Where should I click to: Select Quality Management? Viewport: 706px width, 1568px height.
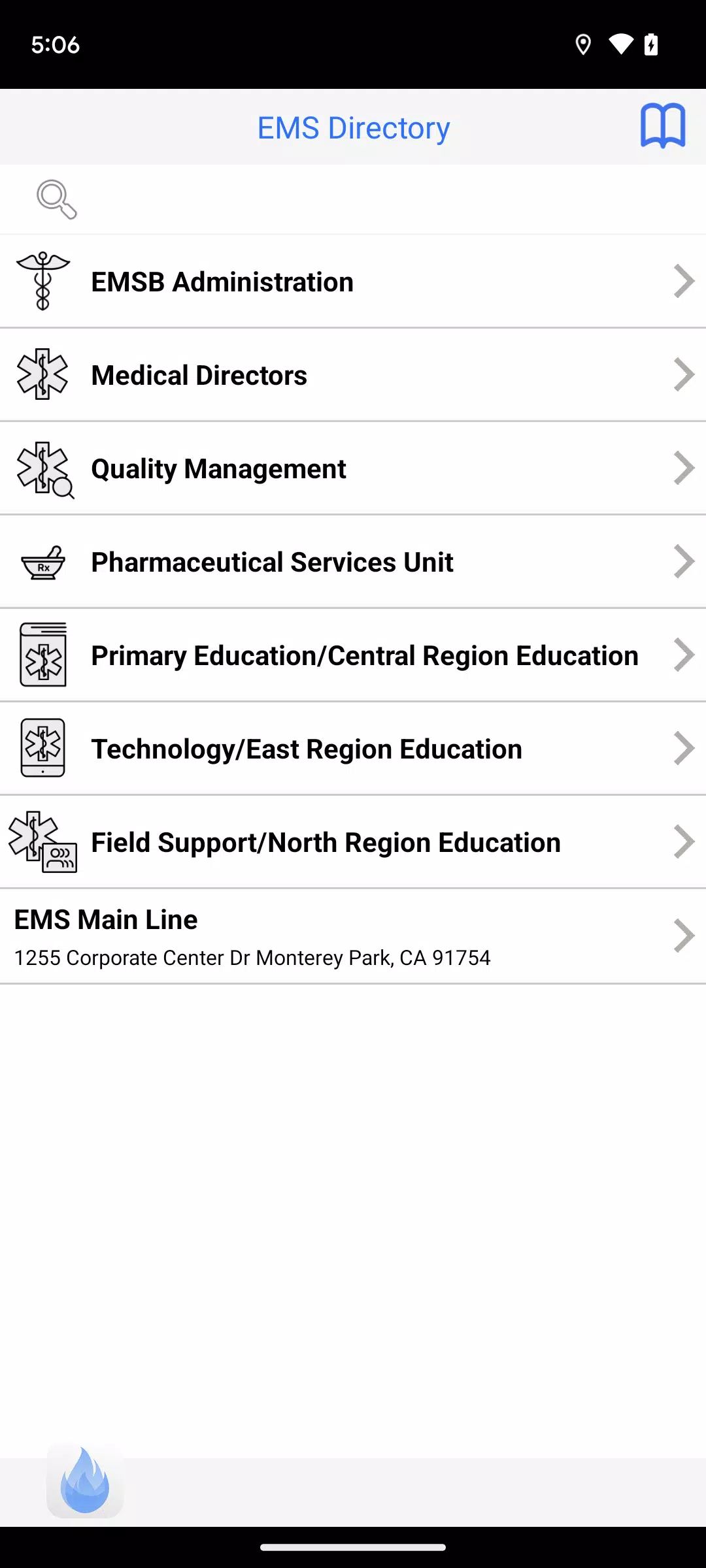353,468
